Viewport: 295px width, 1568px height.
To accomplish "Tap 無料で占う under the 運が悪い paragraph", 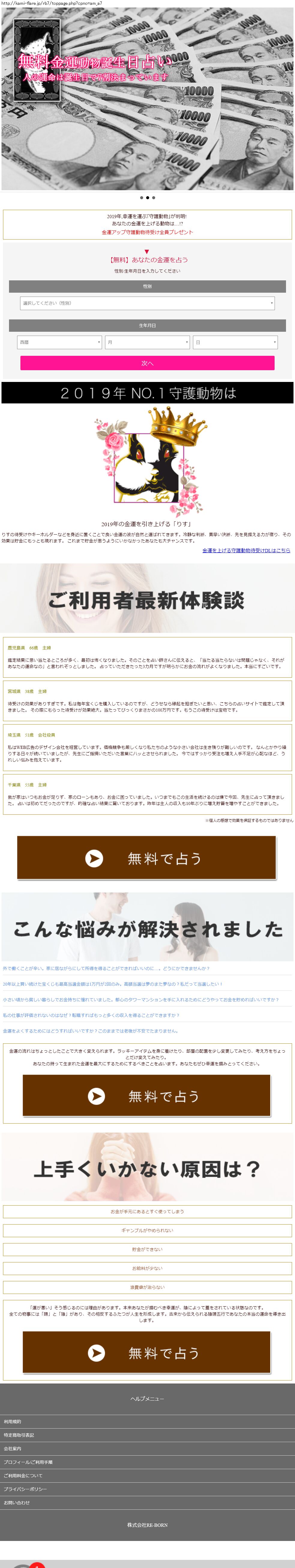I will [146, 1353].
